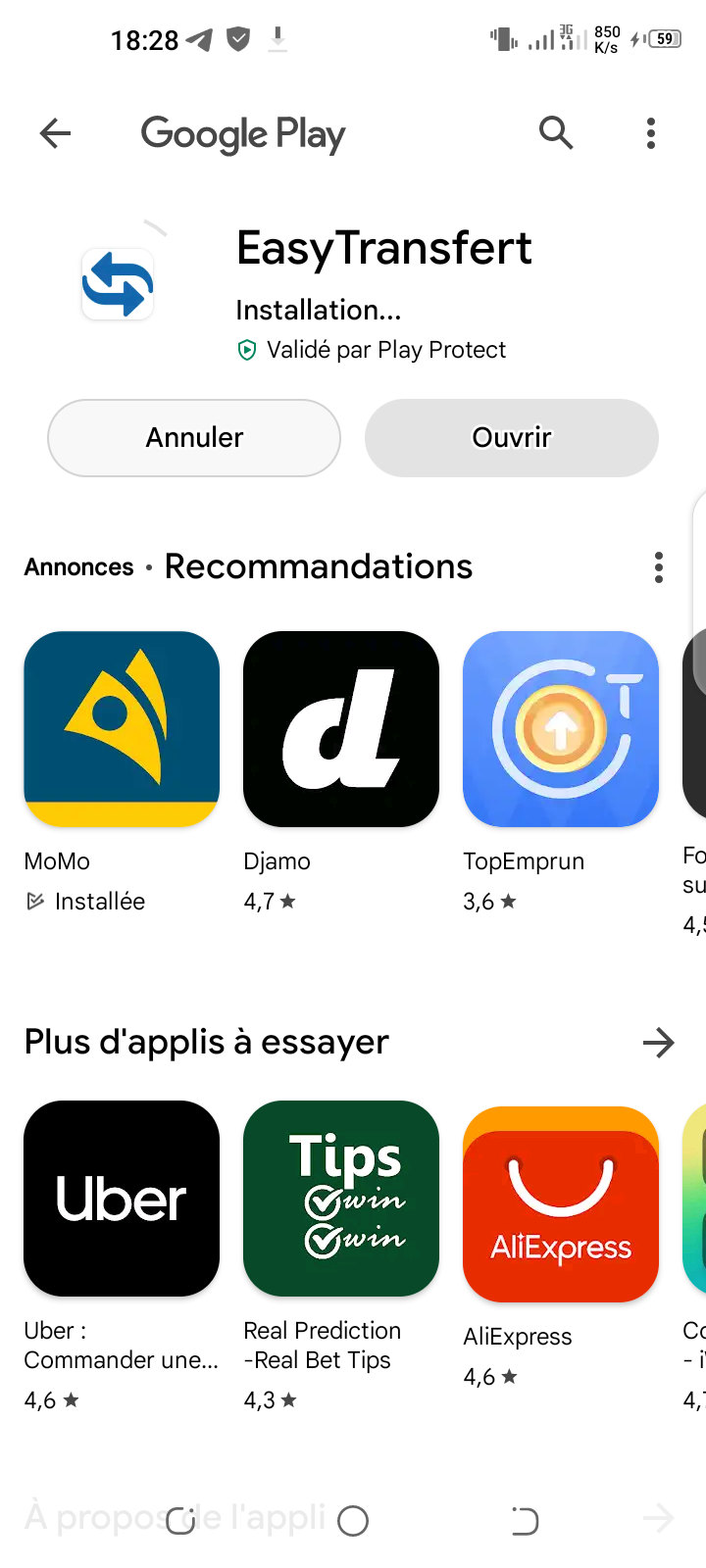This screenshot has width=706, height=1568.
Task: Open the Recommandations options menu
Action: point(659,567)
